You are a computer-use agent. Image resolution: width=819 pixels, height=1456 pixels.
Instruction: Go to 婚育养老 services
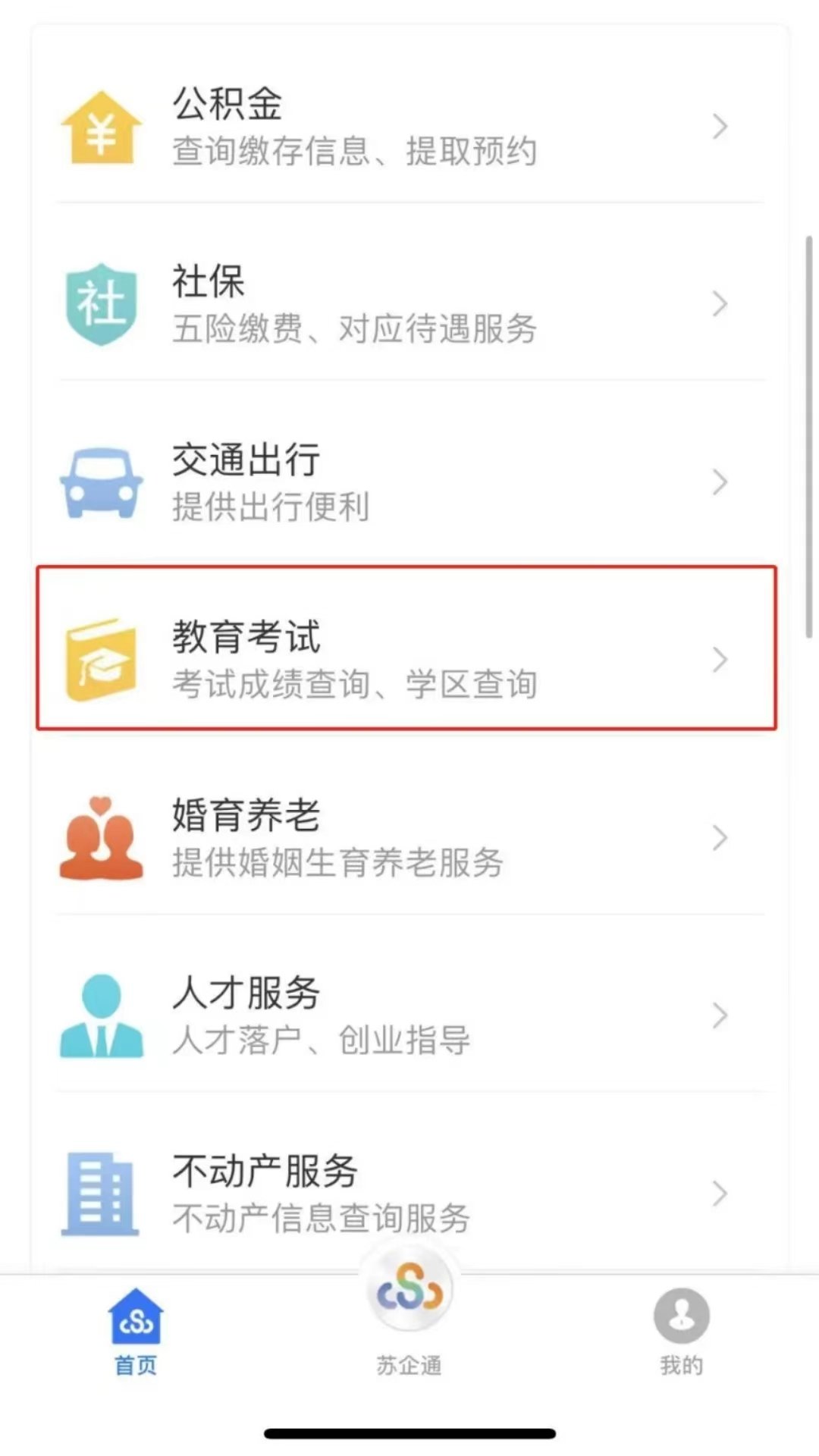[409, 837]
